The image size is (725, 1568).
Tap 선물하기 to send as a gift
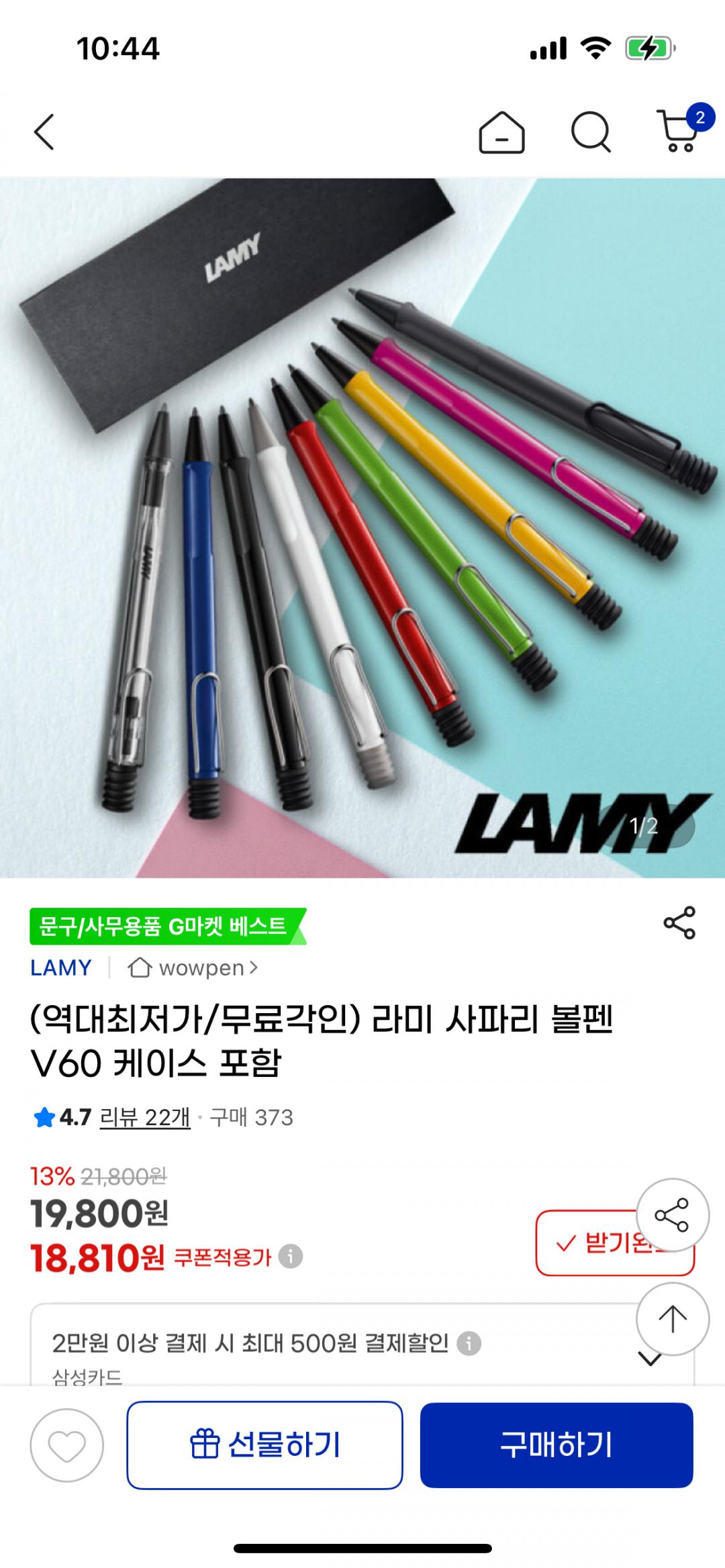pyautogui.click(x=264, y=1445)
